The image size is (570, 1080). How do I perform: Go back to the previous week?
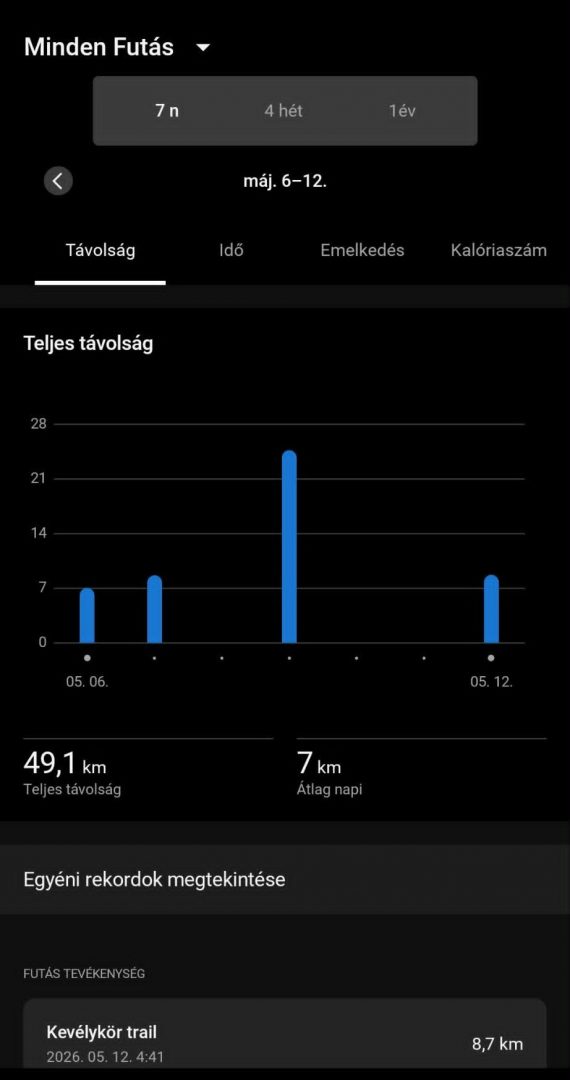pyautogui.click(x=58, y=181)
